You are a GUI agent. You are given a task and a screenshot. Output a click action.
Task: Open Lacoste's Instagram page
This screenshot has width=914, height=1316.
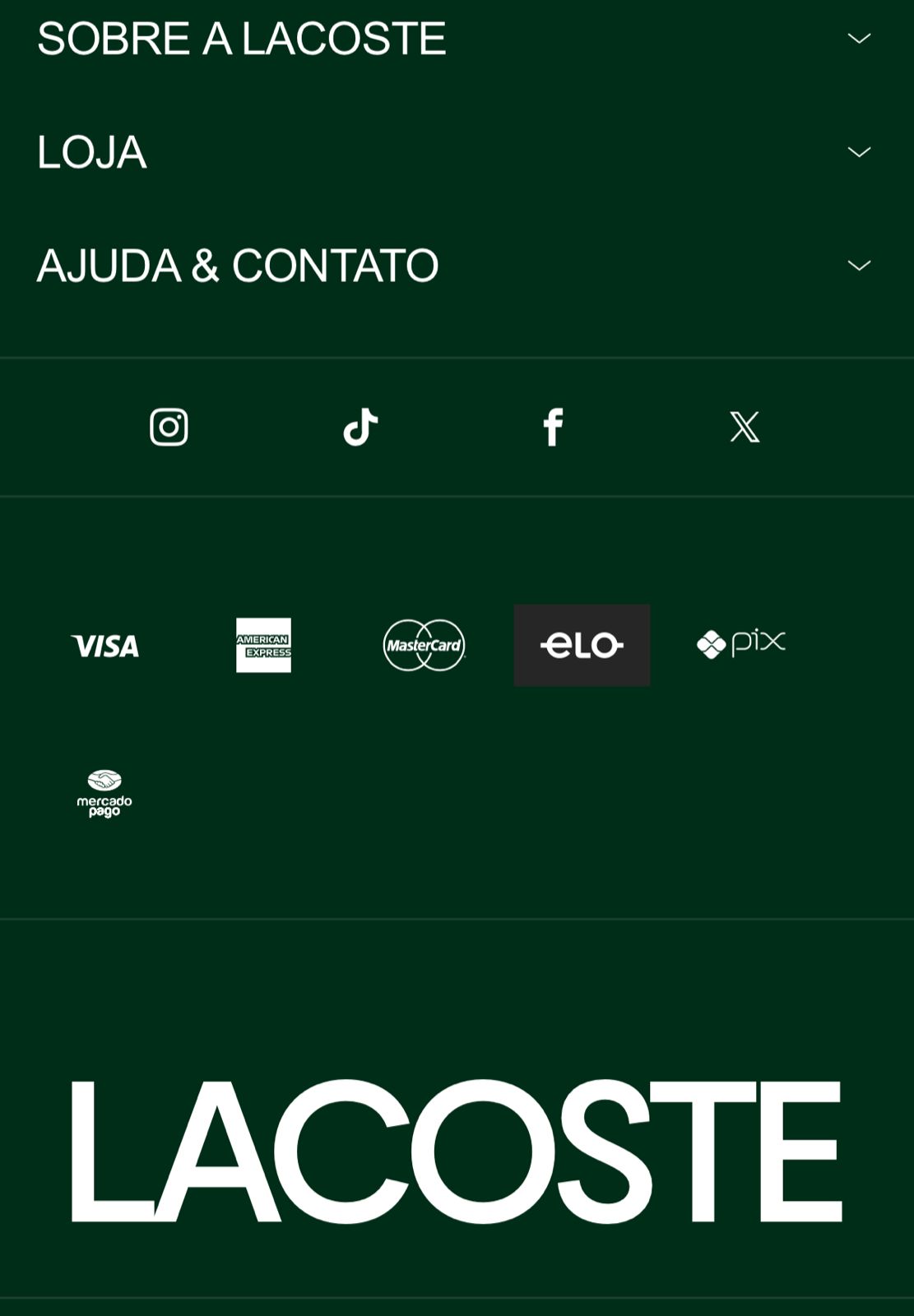169,427
